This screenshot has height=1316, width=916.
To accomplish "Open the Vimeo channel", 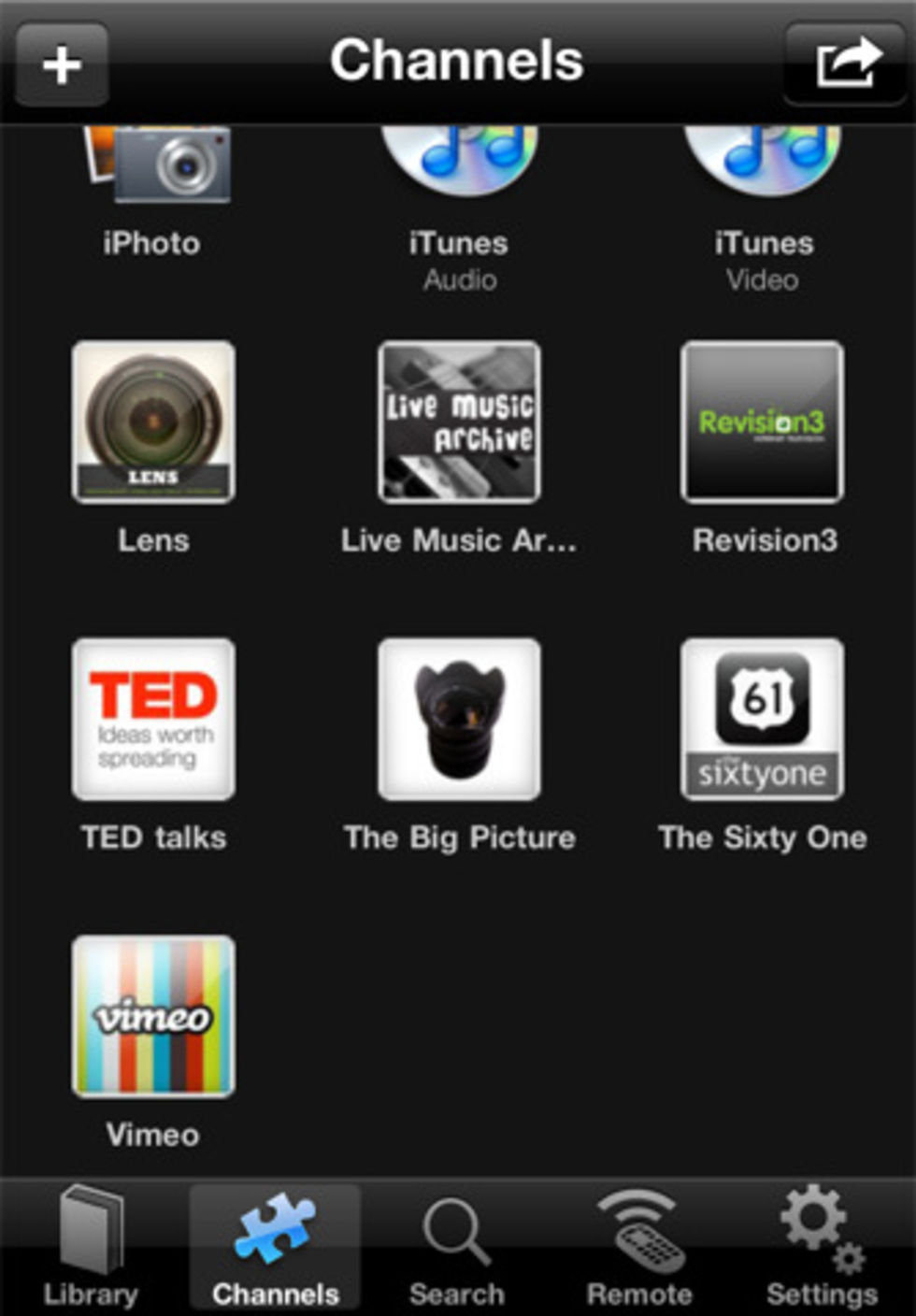I will tap(154, 1017).
